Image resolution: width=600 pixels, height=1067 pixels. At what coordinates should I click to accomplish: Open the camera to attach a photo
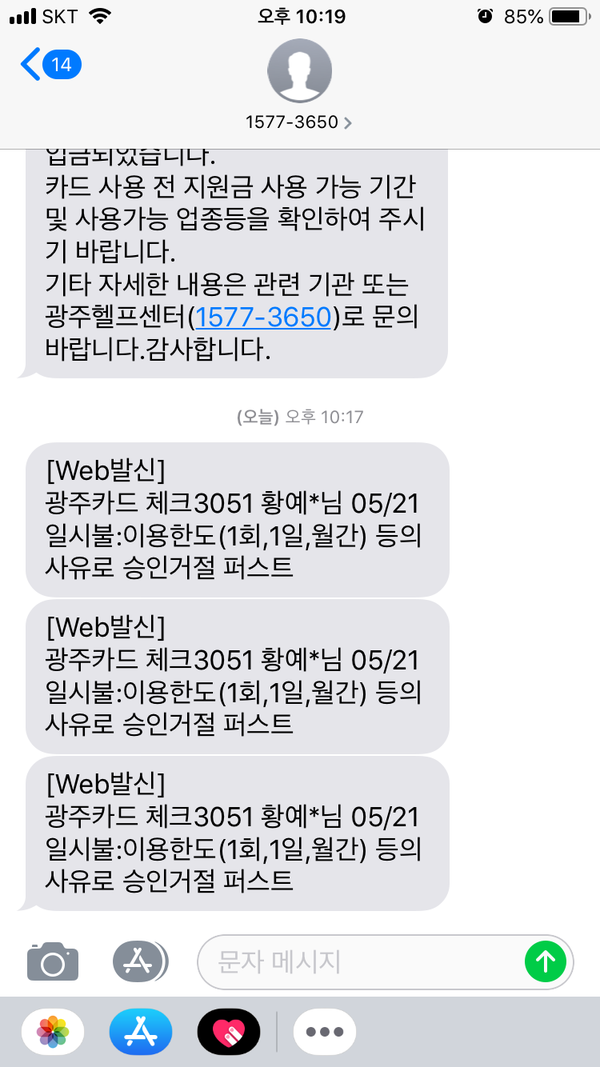pos(52,962)
